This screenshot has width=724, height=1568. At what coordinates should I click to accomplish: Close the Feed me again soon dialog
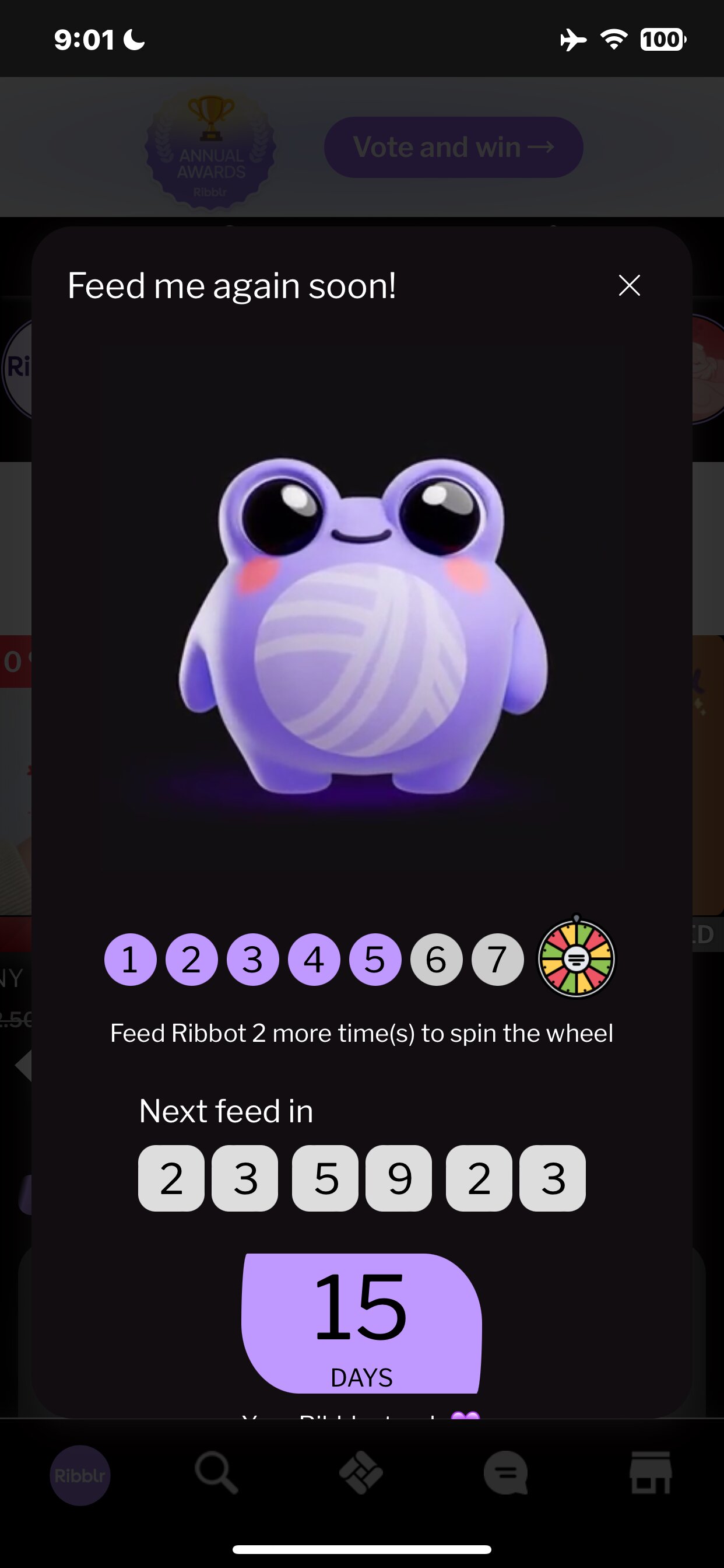pyautogui.click(x=629, y=285)
